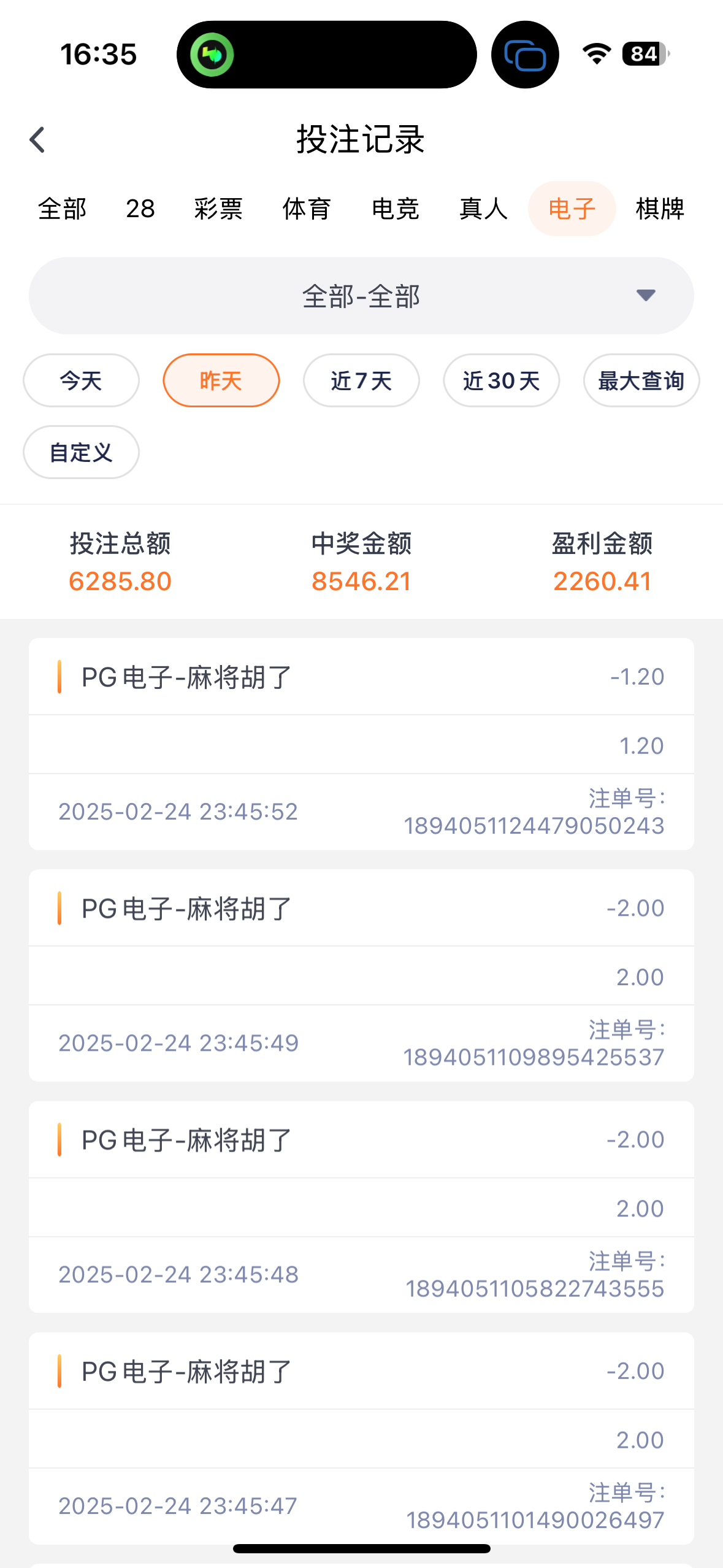Open the bet record from 23:45:48
Image resolution: width=723 pixels, height=1568 pixels.
(x=361, y=1207)
